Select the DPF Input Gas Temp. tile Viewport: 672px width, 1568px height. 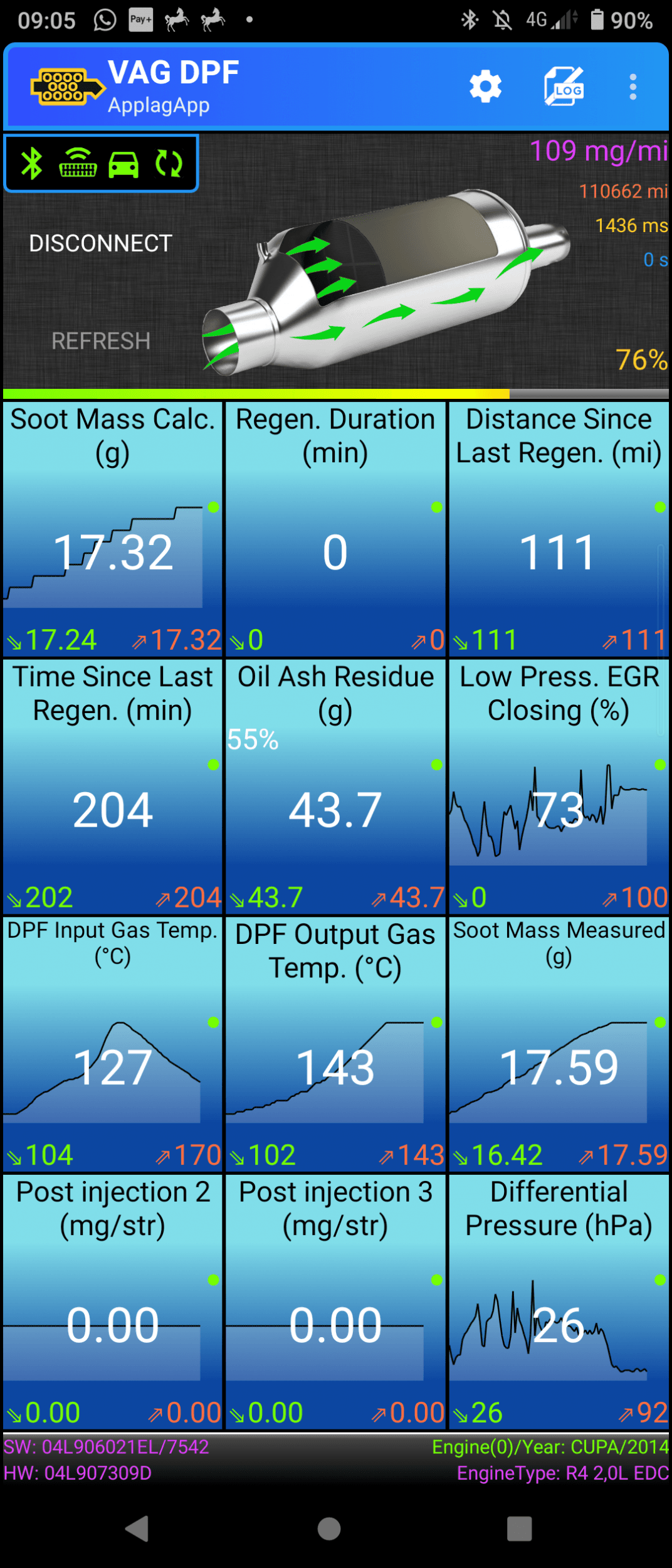(x=113, y=1044)
